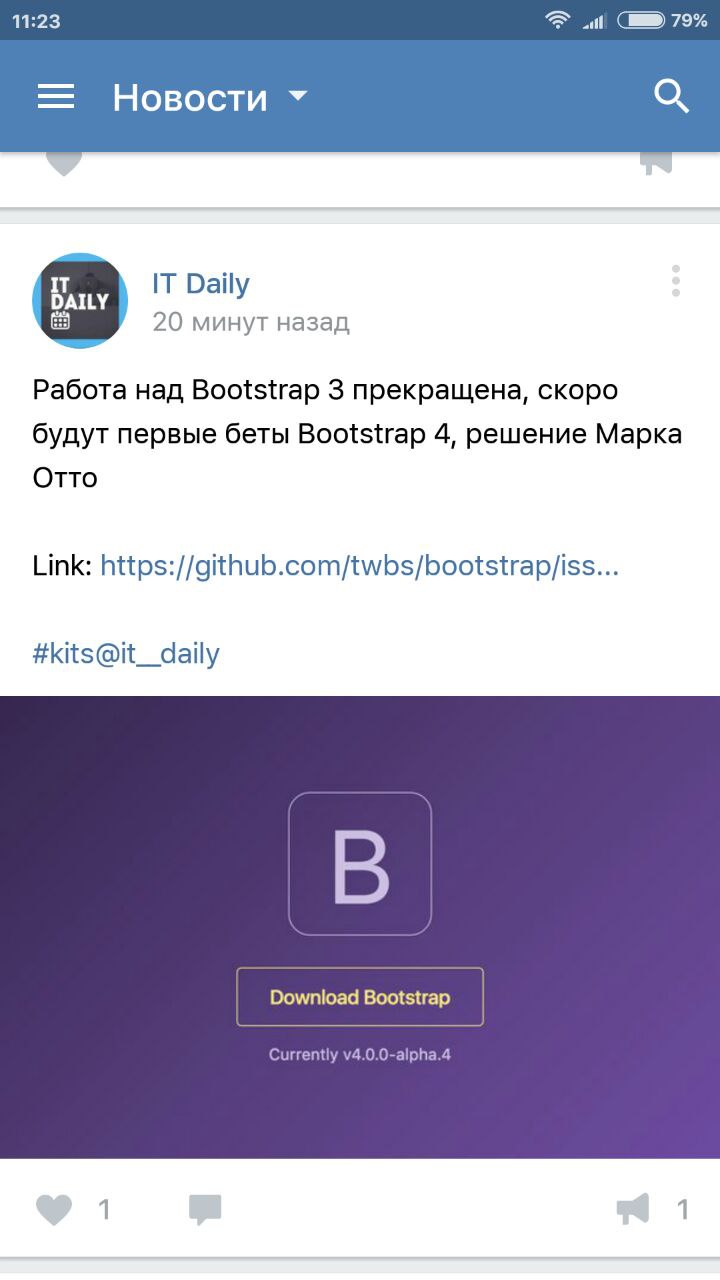Viewport: 720px width, 1280px height.
Task: Open the IT Daily community avatar
Action: coord(80,300)
